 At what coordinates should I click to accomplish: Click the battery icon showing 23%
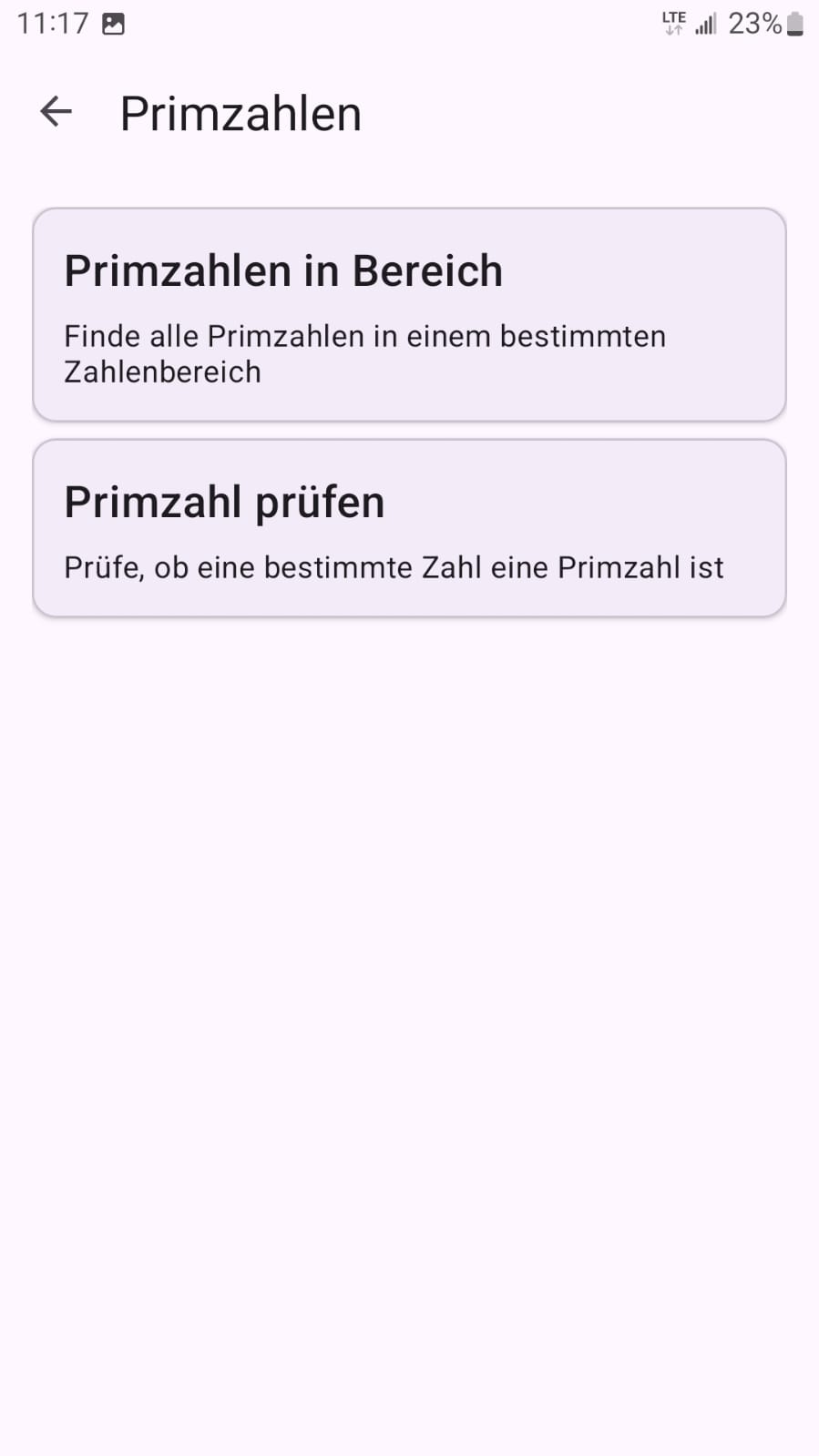click(795, 23)
